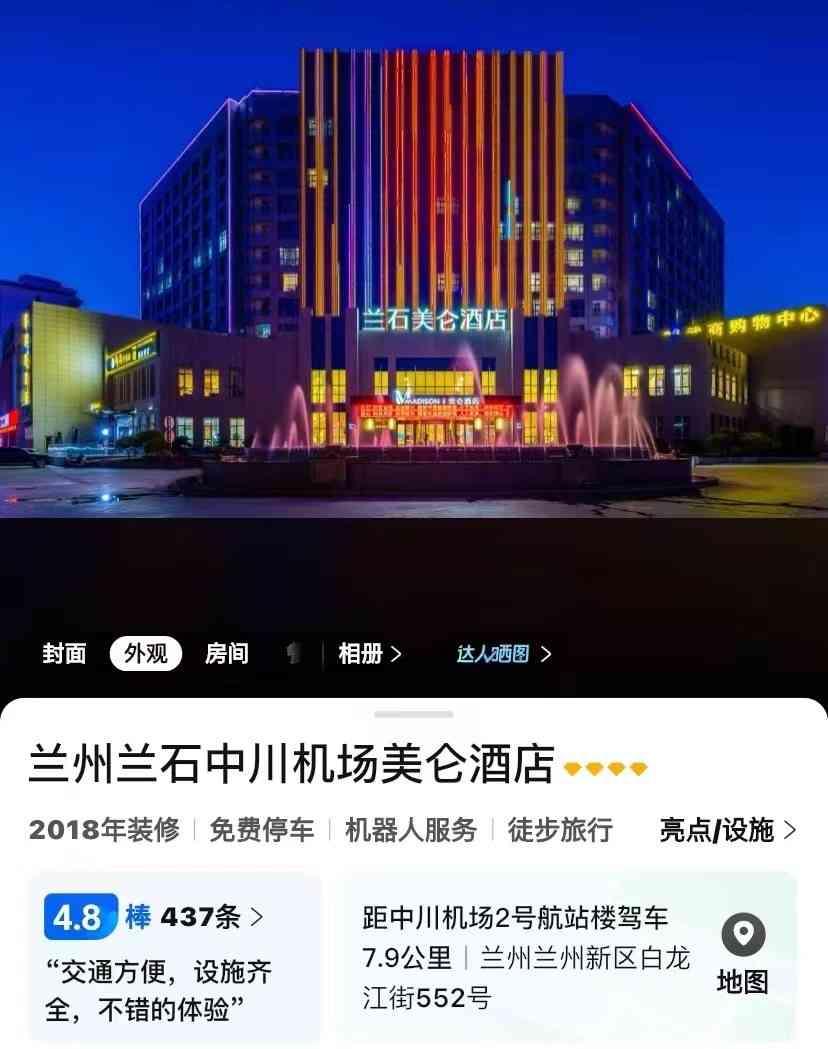Open 亮点/设施 hotel facilities details
828x1049 pixels.
click(x=727, y=829)
